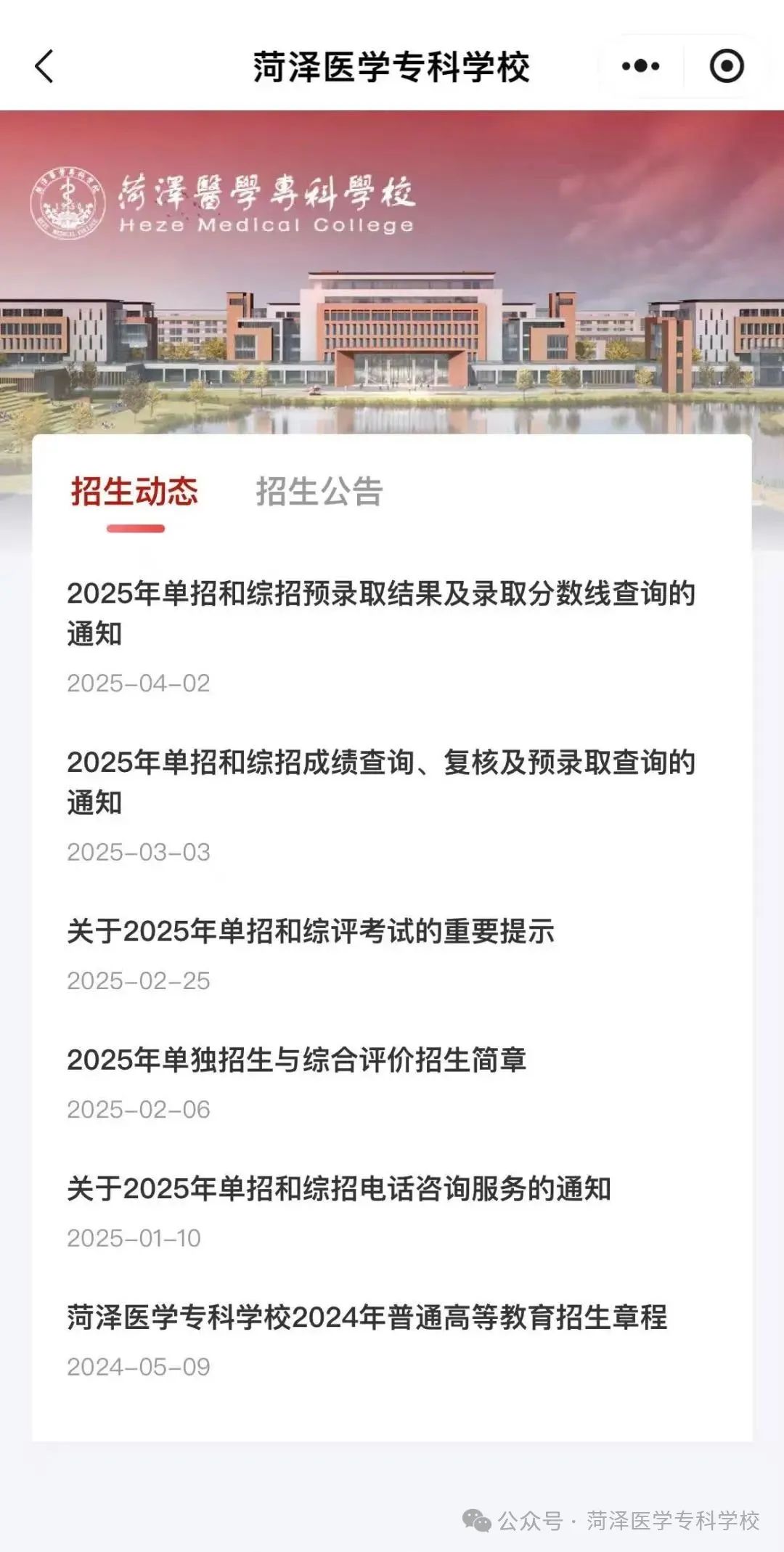Screen dimensions: 784x1552
Task: Open the 2025-04-02 预录取结果及录取分数线 notice
Action: pyautogui.click(x=381, y=613)
